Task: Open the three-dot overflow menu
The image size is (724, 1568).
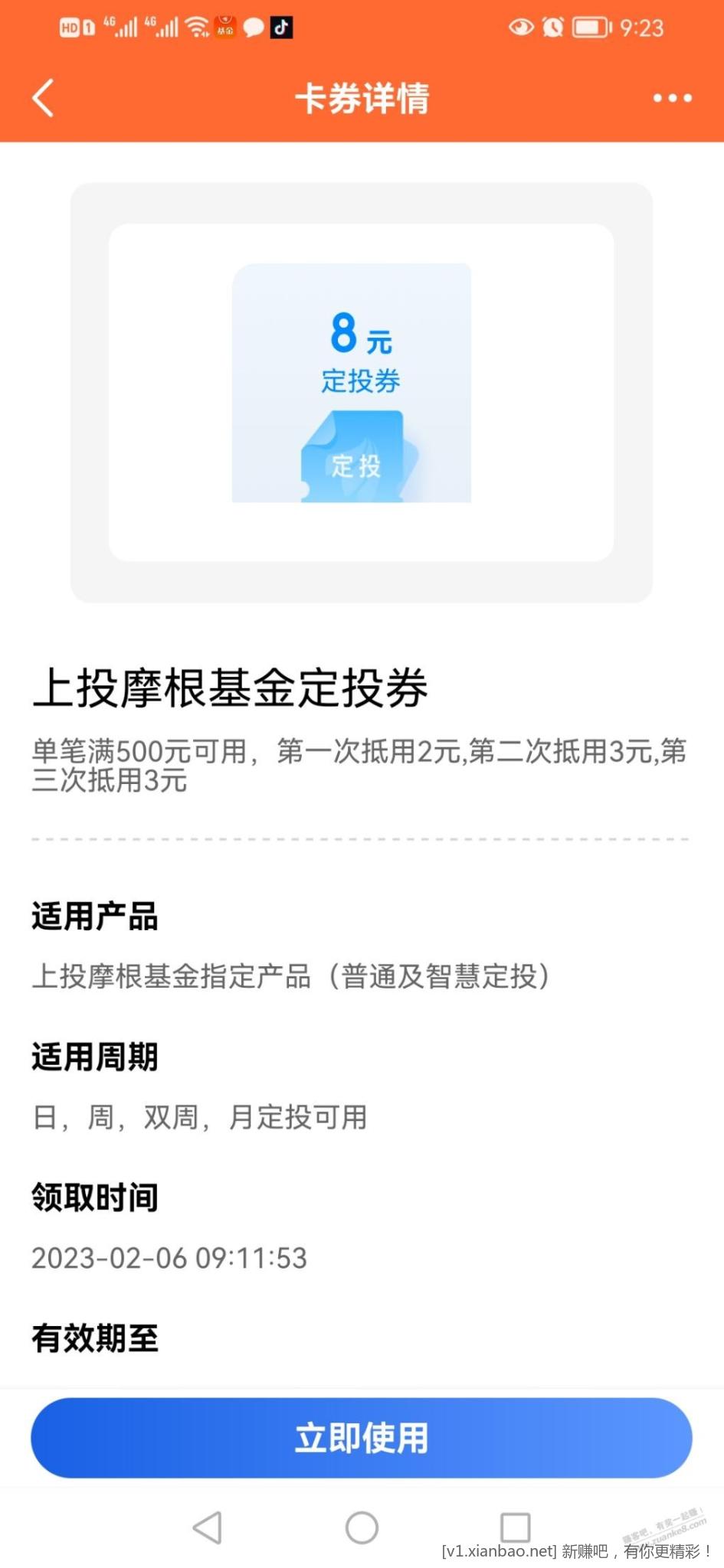Action: 672,98
